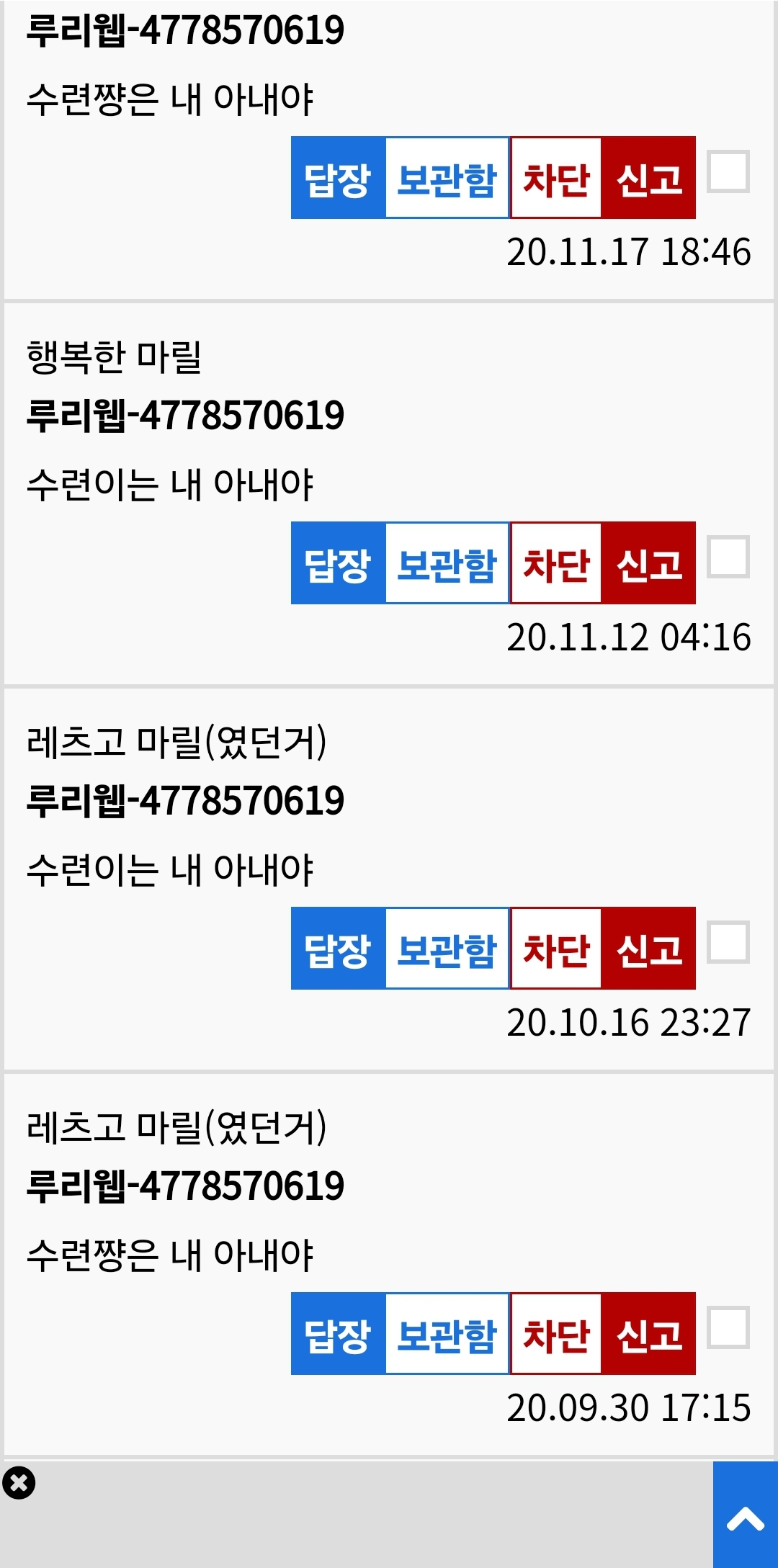Tap 답장 on the 20.10.16 23:27 message

pyautogui.click(x=338, y=949)
